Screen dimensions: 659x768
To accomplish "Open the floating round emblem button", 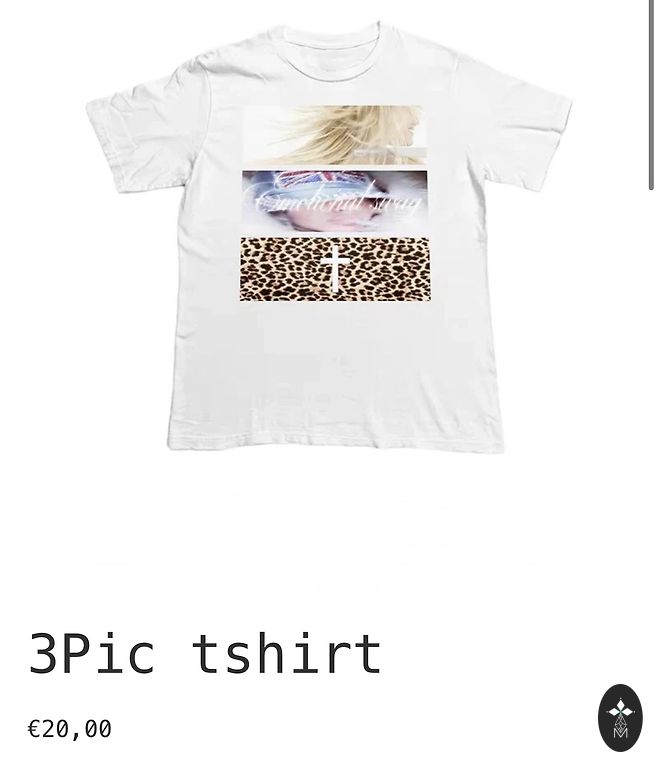I will tap(620, 717).
